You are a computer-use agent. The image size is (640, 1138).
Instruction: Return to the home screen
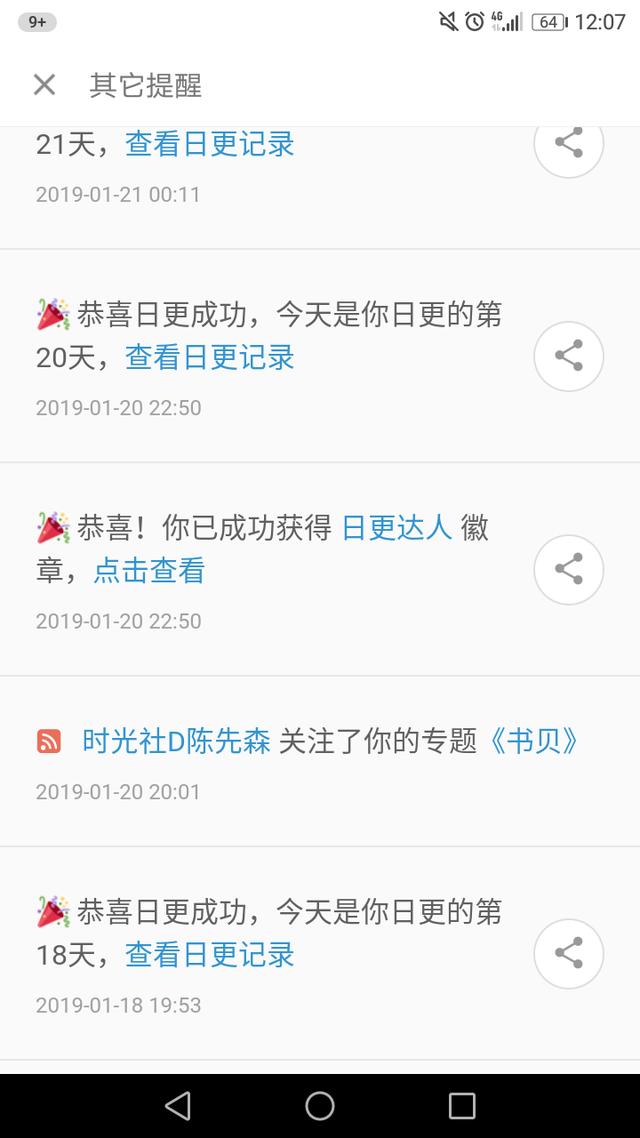pyautogui.click(x=320, y=1105)
